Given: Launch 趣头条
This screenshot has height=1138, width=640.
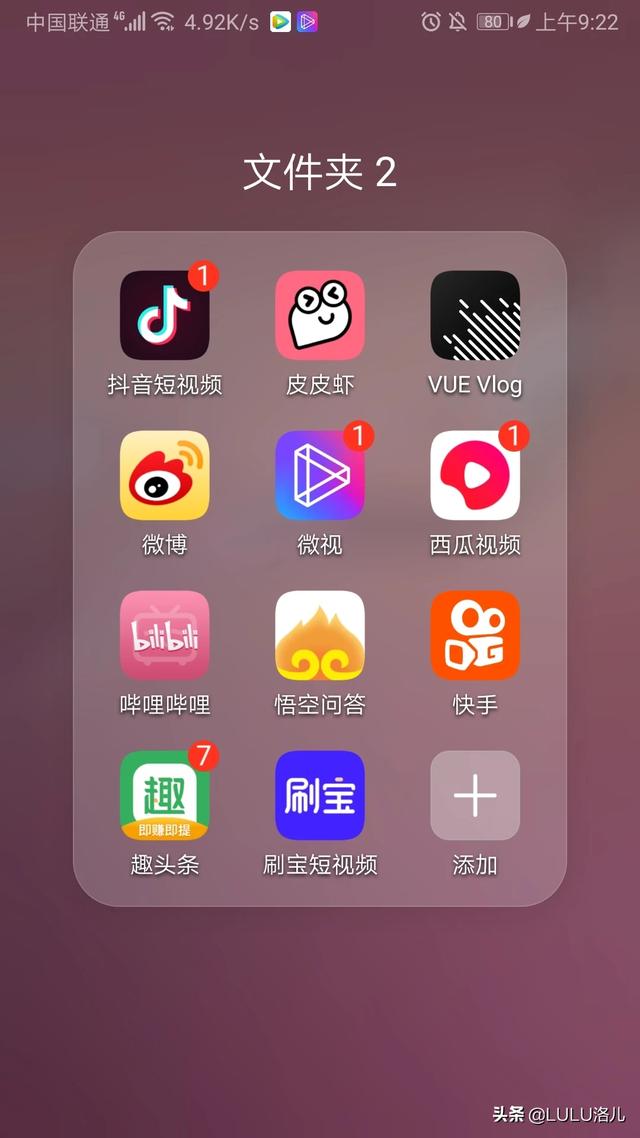Looking at the screenshot, I should point(165,796).
